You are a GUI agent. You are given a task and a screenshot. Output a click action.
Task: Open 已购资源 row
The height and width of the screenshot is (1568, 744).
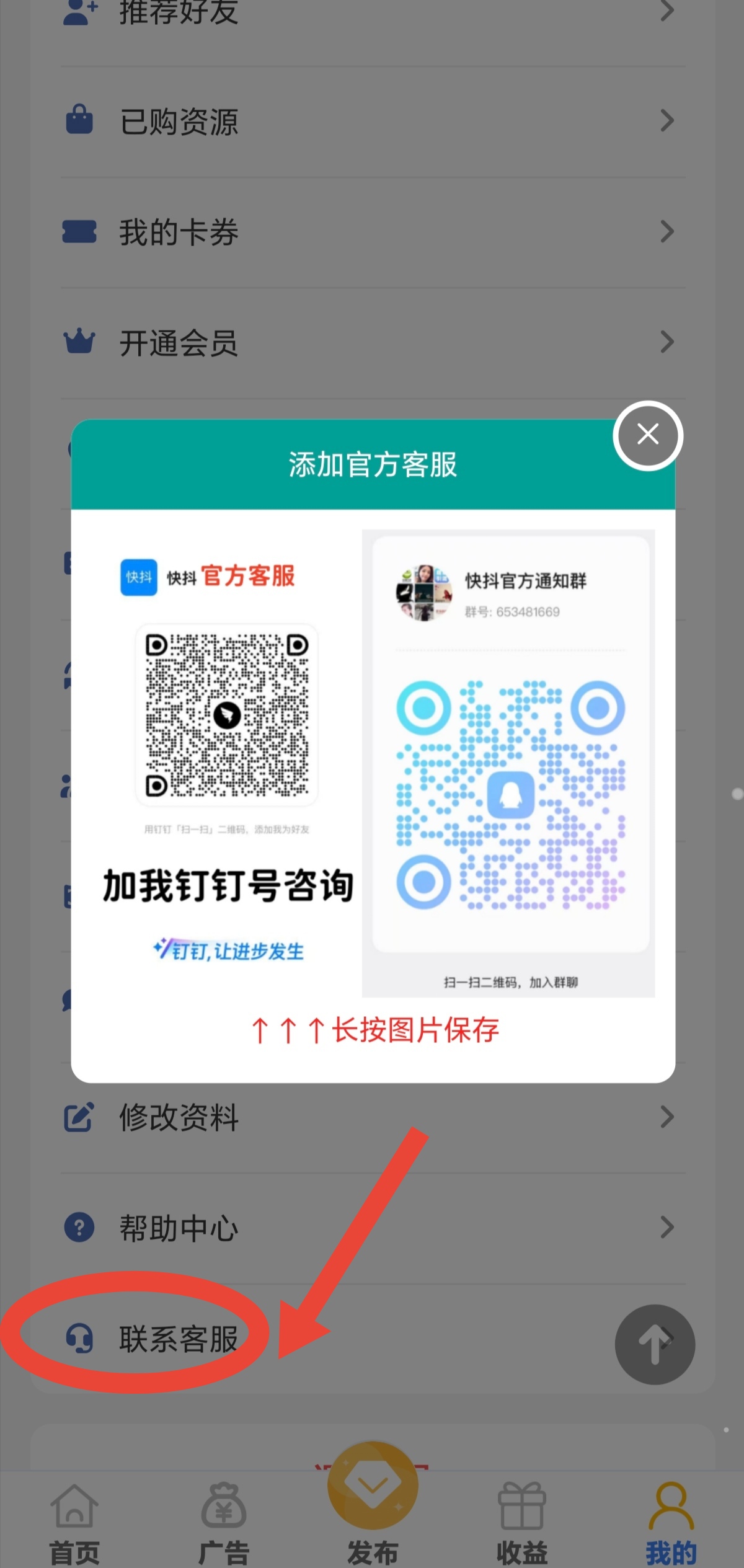tap(372, 122)
